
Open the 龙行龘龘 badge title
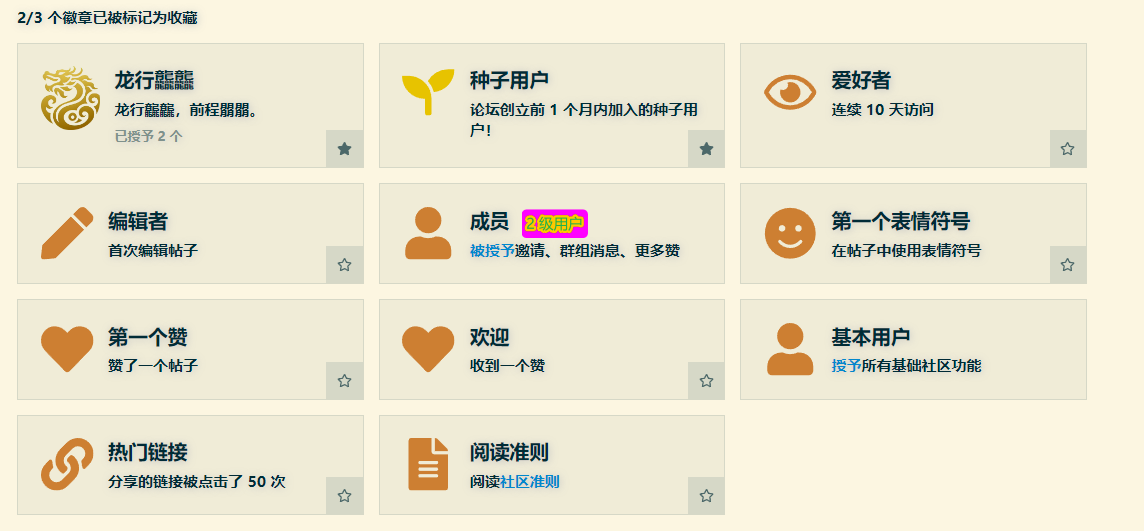pos(154,80)
